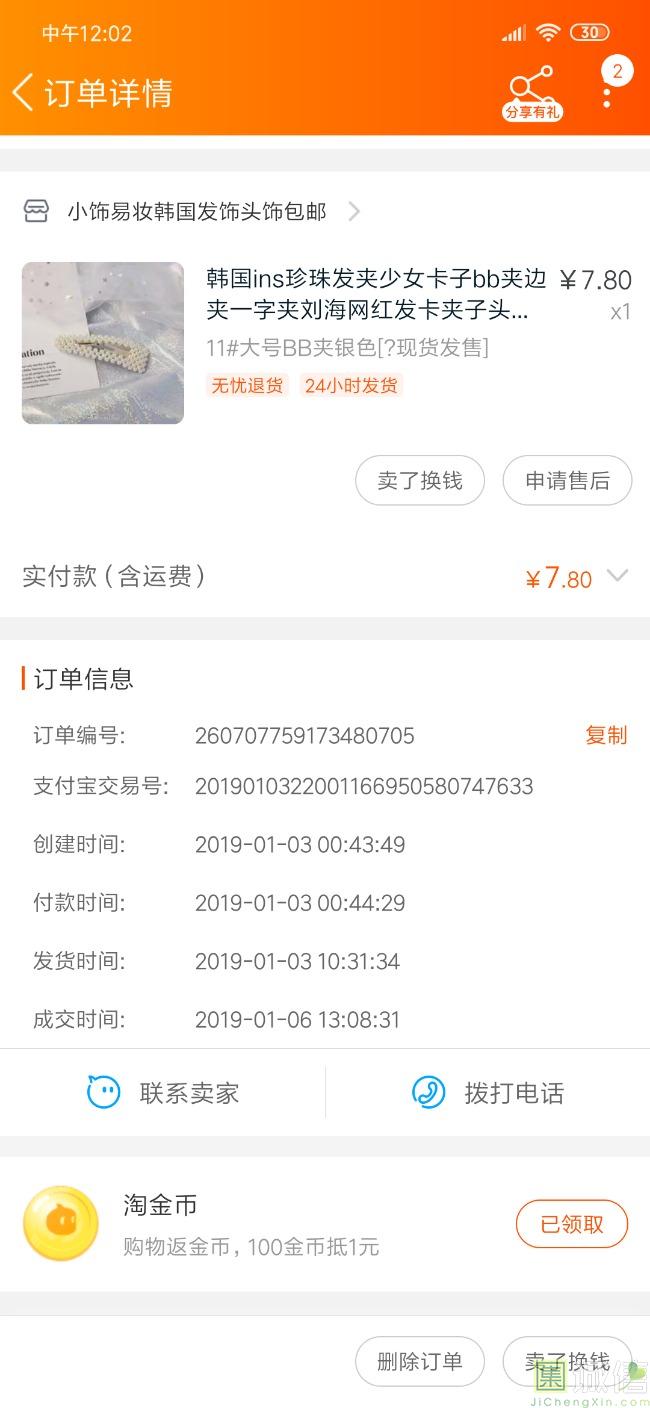This screenshot has width=650, height=1408.
Task: Tap the 删除订单 button
Action: pyautogui.click(x=420, y=1361)
